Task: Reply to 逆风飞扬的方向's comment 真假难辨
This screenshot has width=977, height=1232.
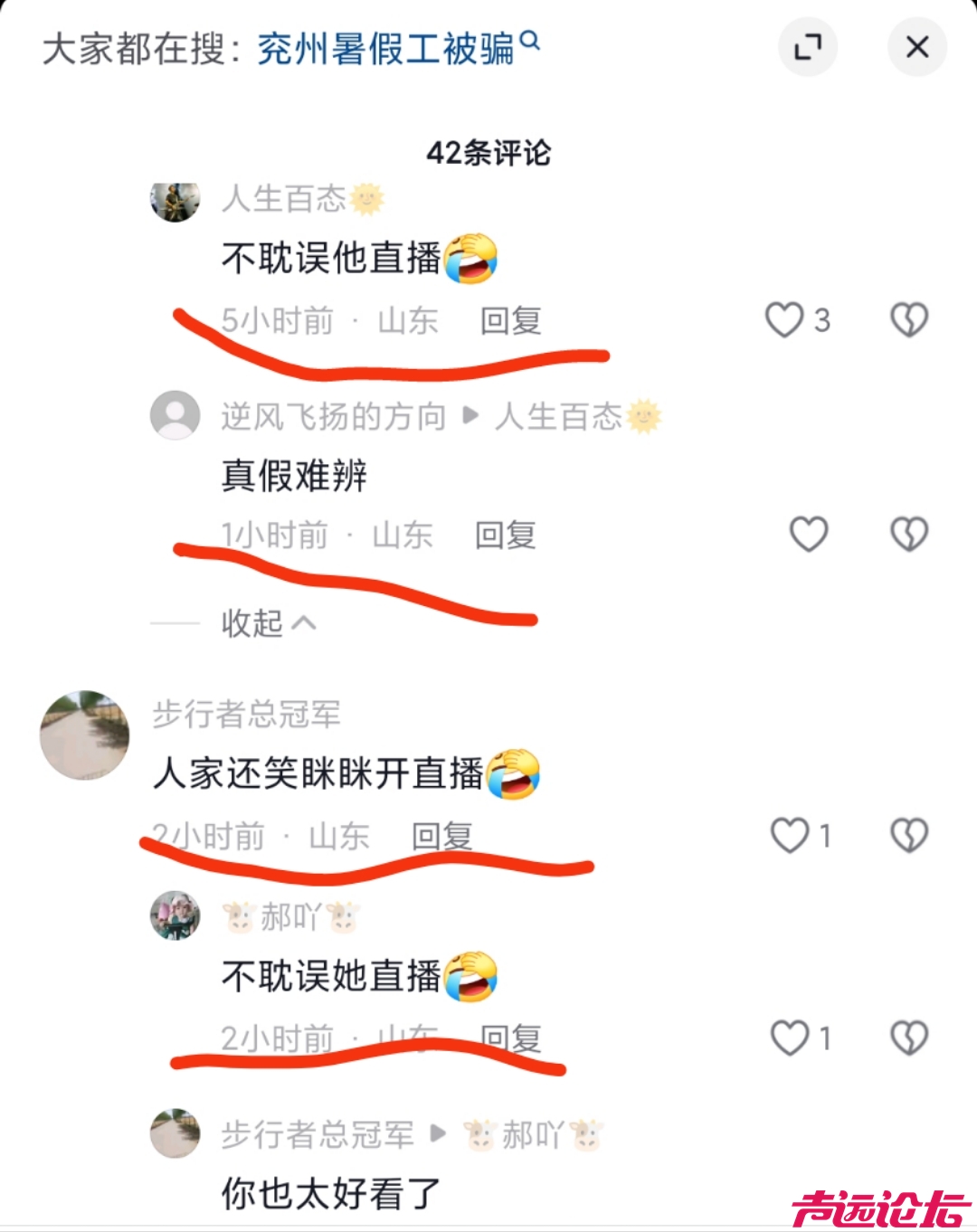Action: pyautogui.click(x=506, y=535)
